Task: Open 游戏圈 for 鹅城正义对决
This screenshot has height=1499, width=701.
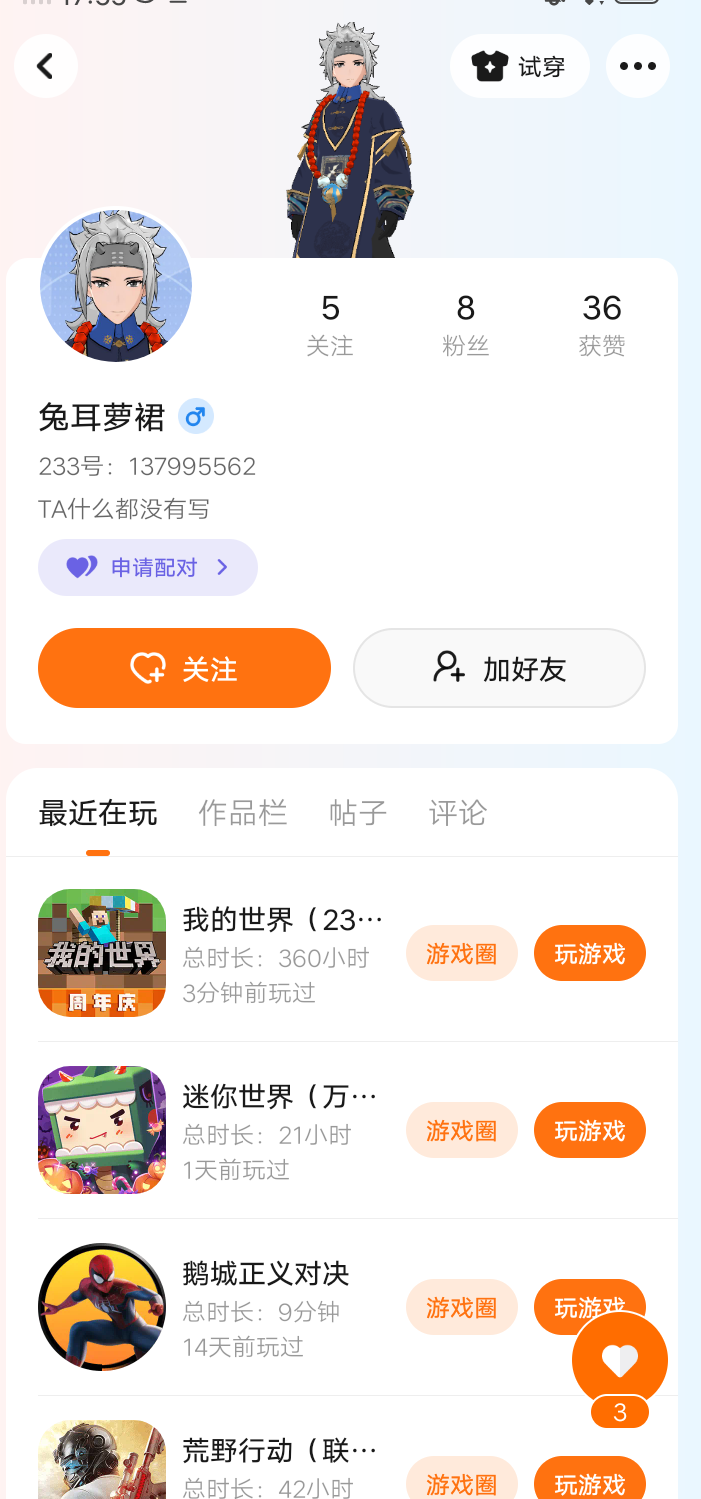Action: coord(461,1306)
